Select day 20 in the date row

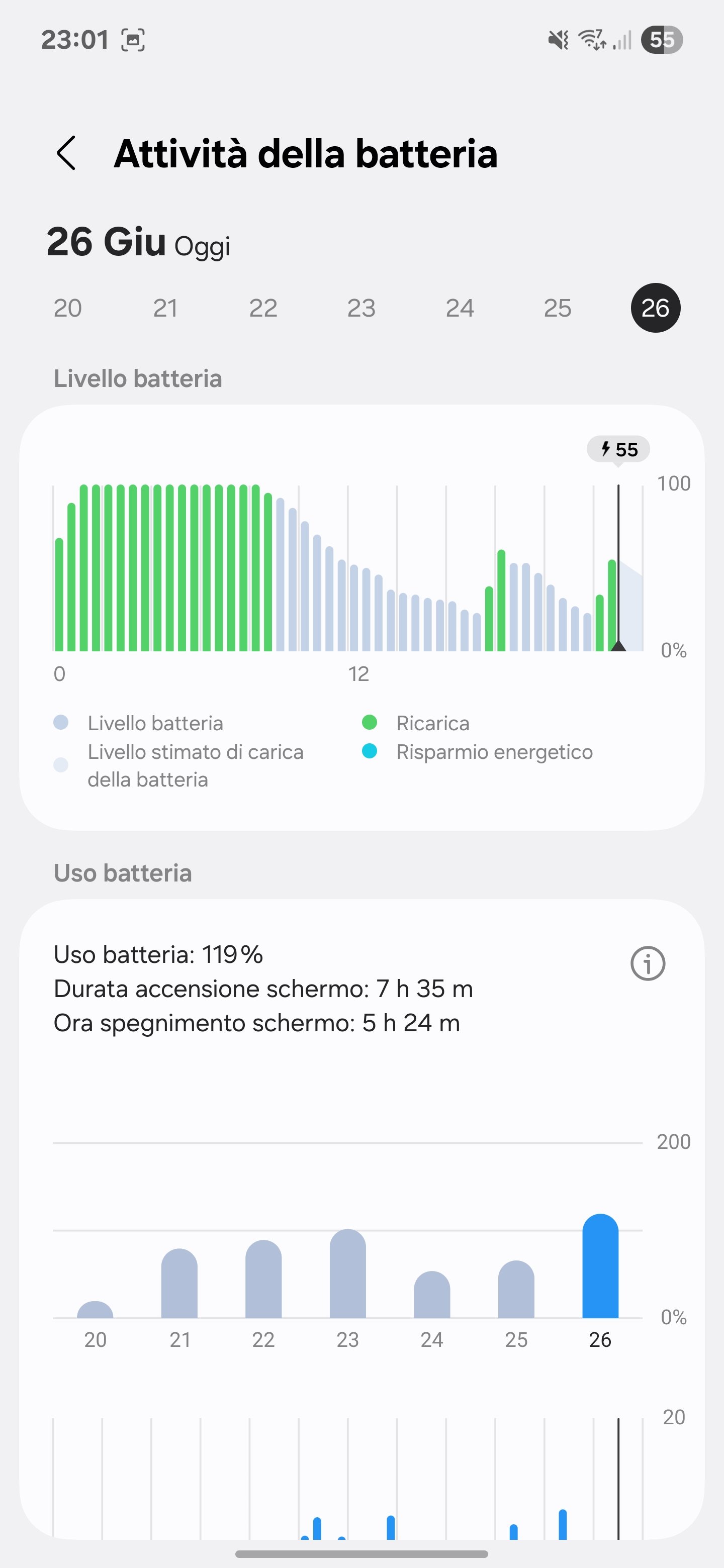67,308
